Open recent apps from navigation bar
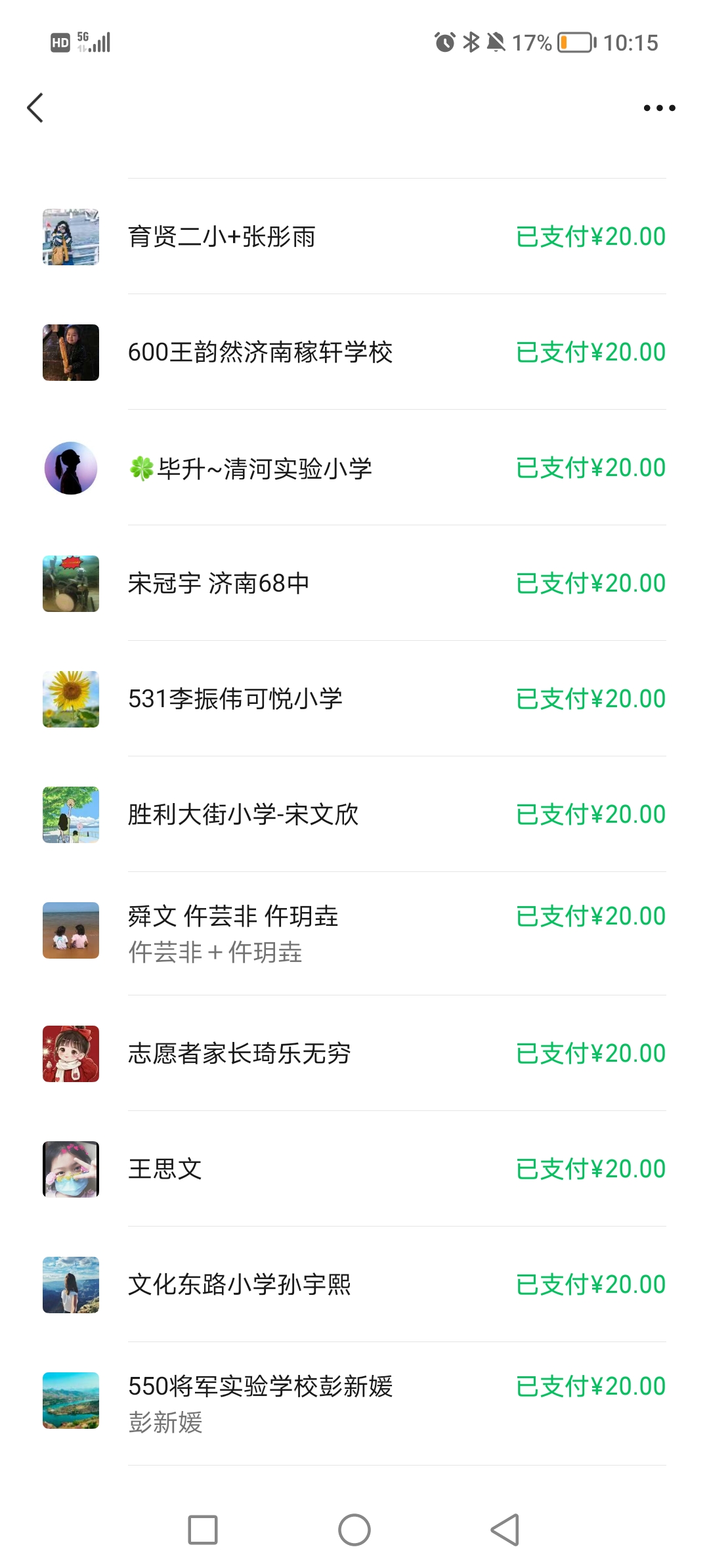The height and width of the screenshot is (1568, 709). [203, 1530]
